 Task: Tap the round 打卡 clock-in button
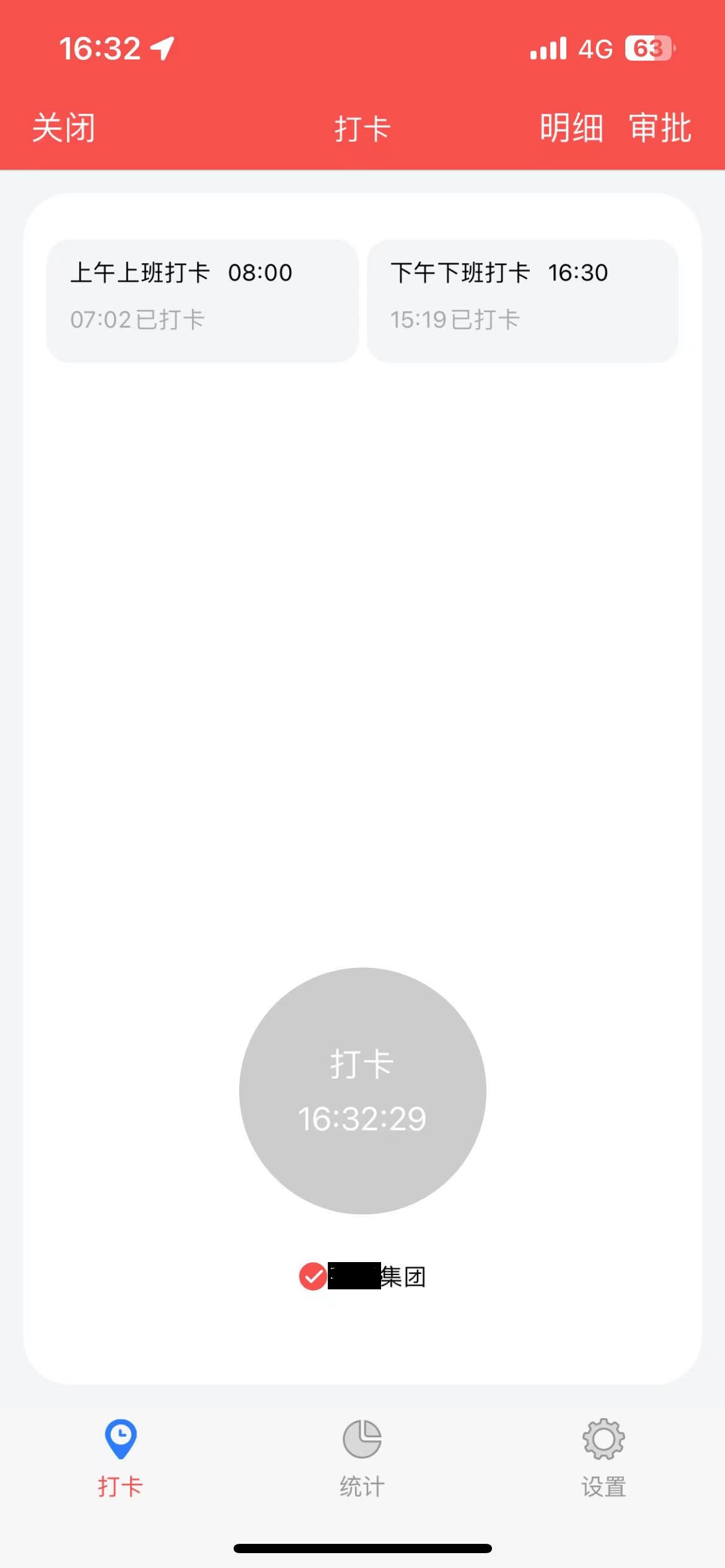tap(362, 1091)
